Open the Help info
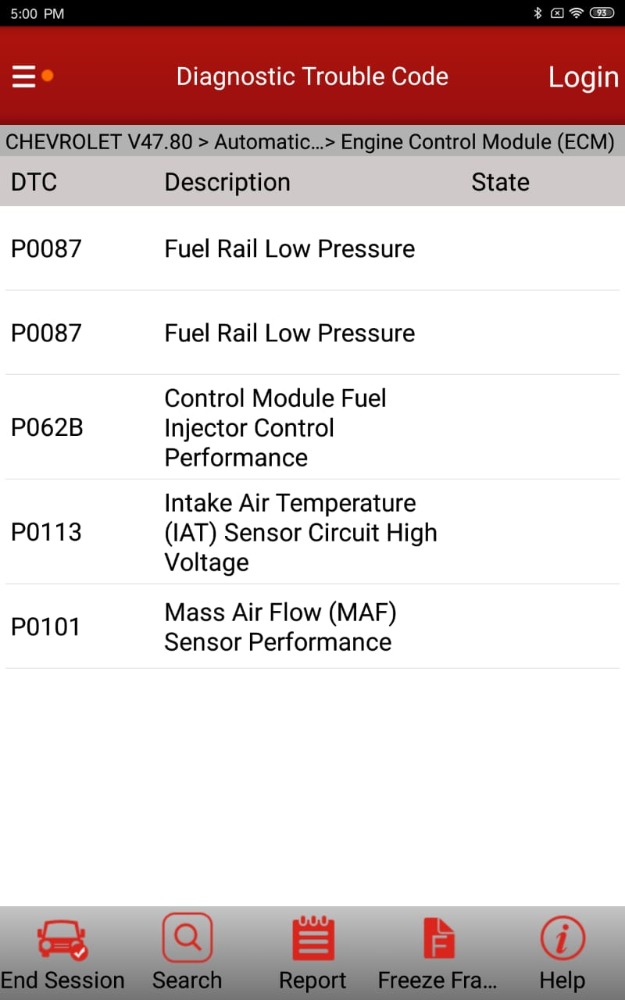This screenshot has height=1000, width=625. (x=562, y=953)
